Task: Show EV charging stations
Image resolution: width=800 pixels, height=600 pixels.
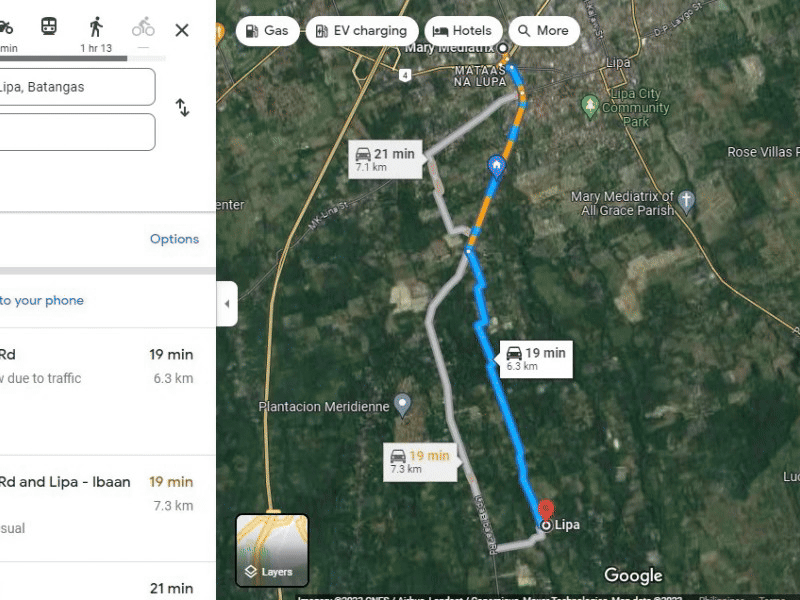Action: [361, 31]
